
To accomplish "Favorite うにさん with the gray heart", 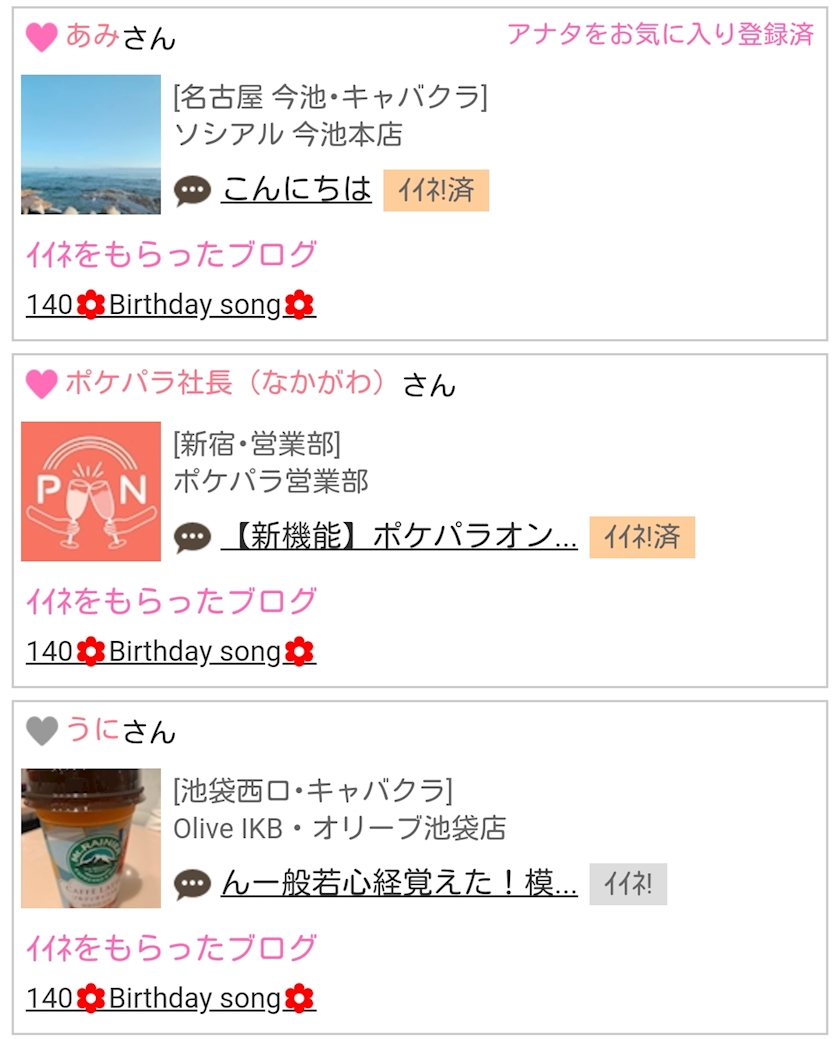I will coord(41,732).
